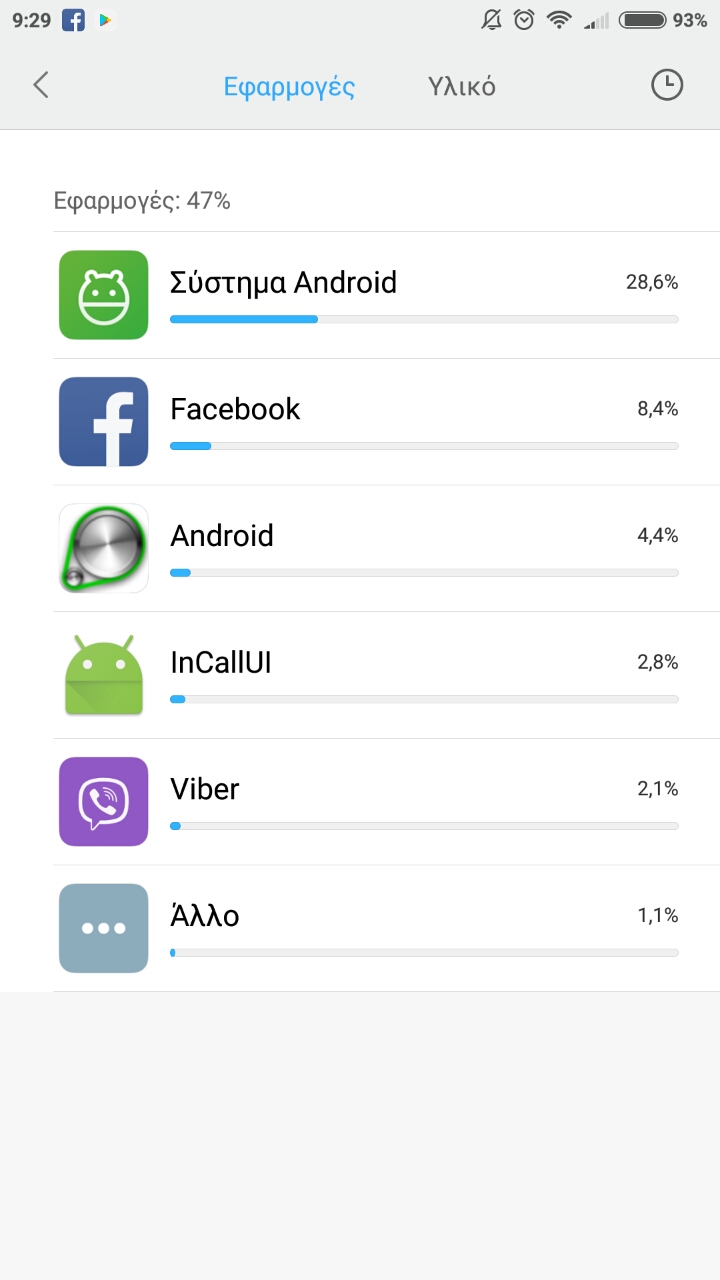Open Σύστημα Android battery details
The width and height of the screenshot is (720, 1280).
pyautogui.click(x=385, y=295)
